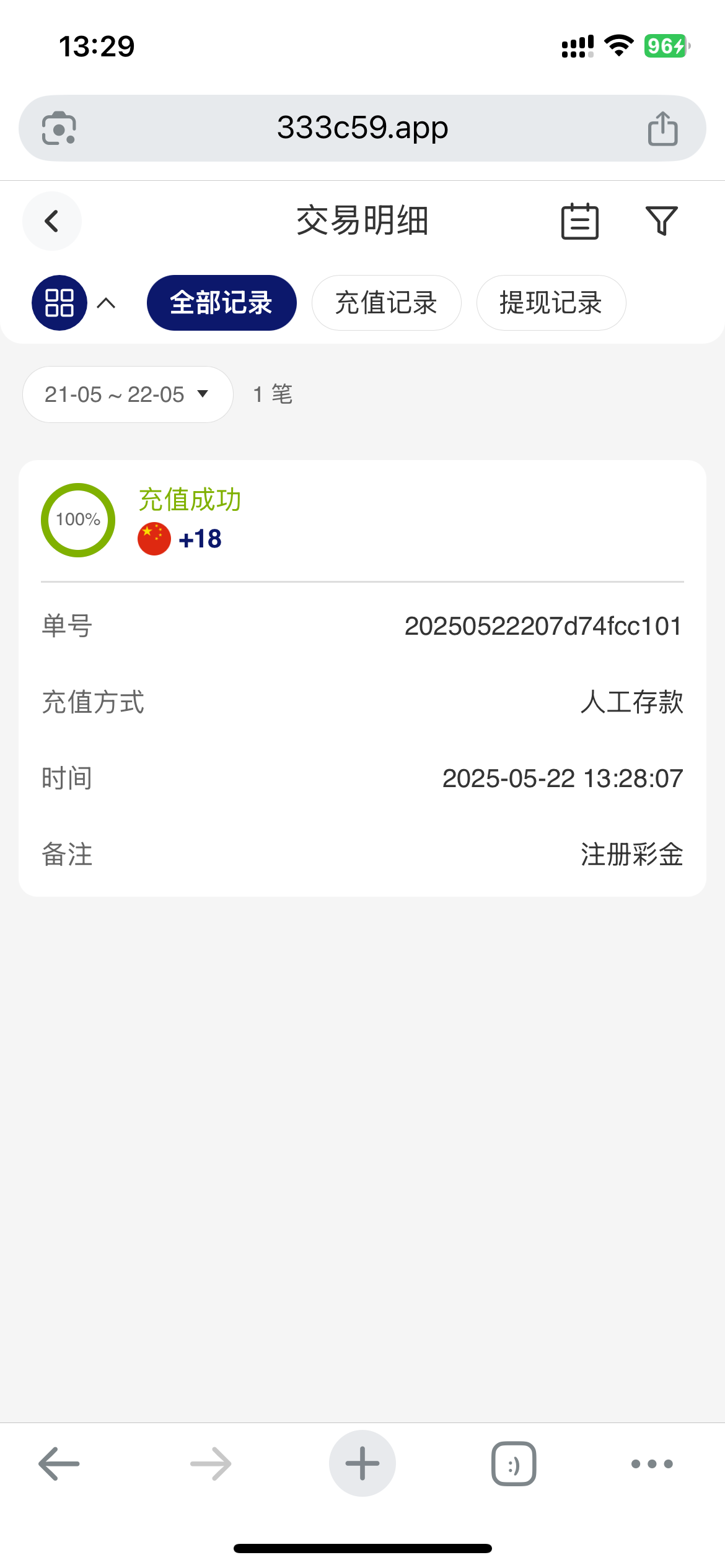Screen dimensions: 725x1568
Task: Go back from 交易明细 page
Action: pos(52,221)
